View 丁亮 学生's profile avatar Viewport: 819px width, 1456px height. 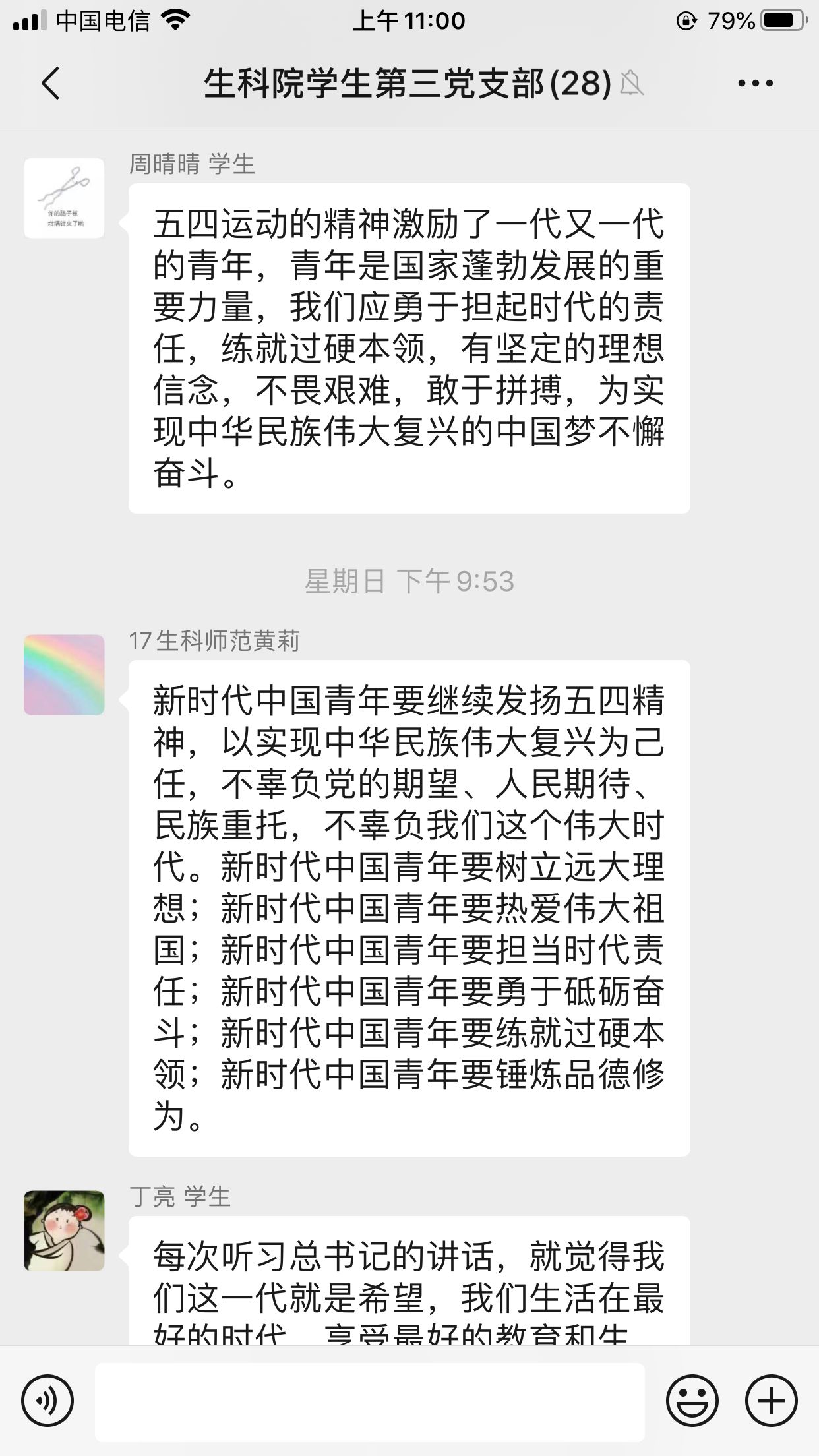(x=64, y=1230)
